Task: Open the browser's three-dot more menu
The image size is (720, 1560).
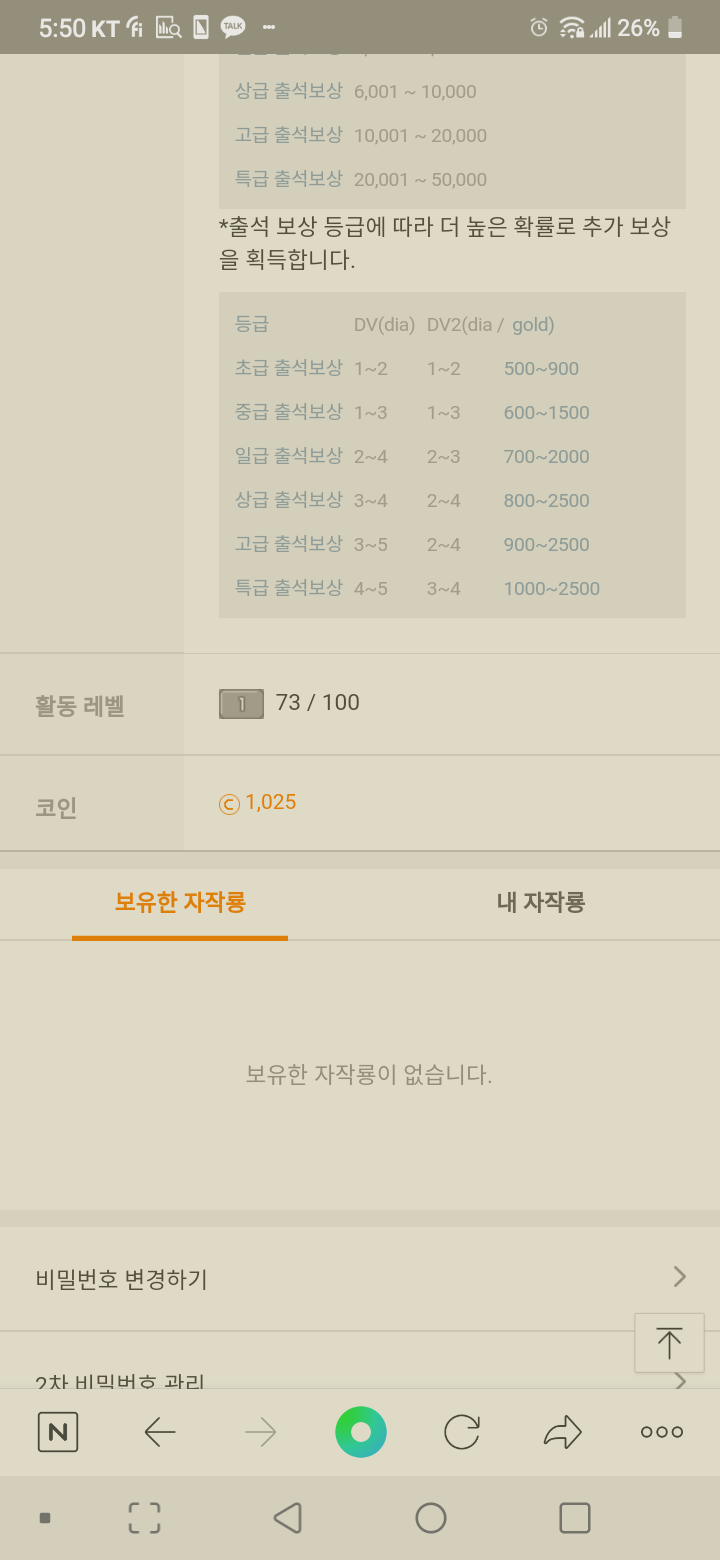Action: pos(662,1432)
